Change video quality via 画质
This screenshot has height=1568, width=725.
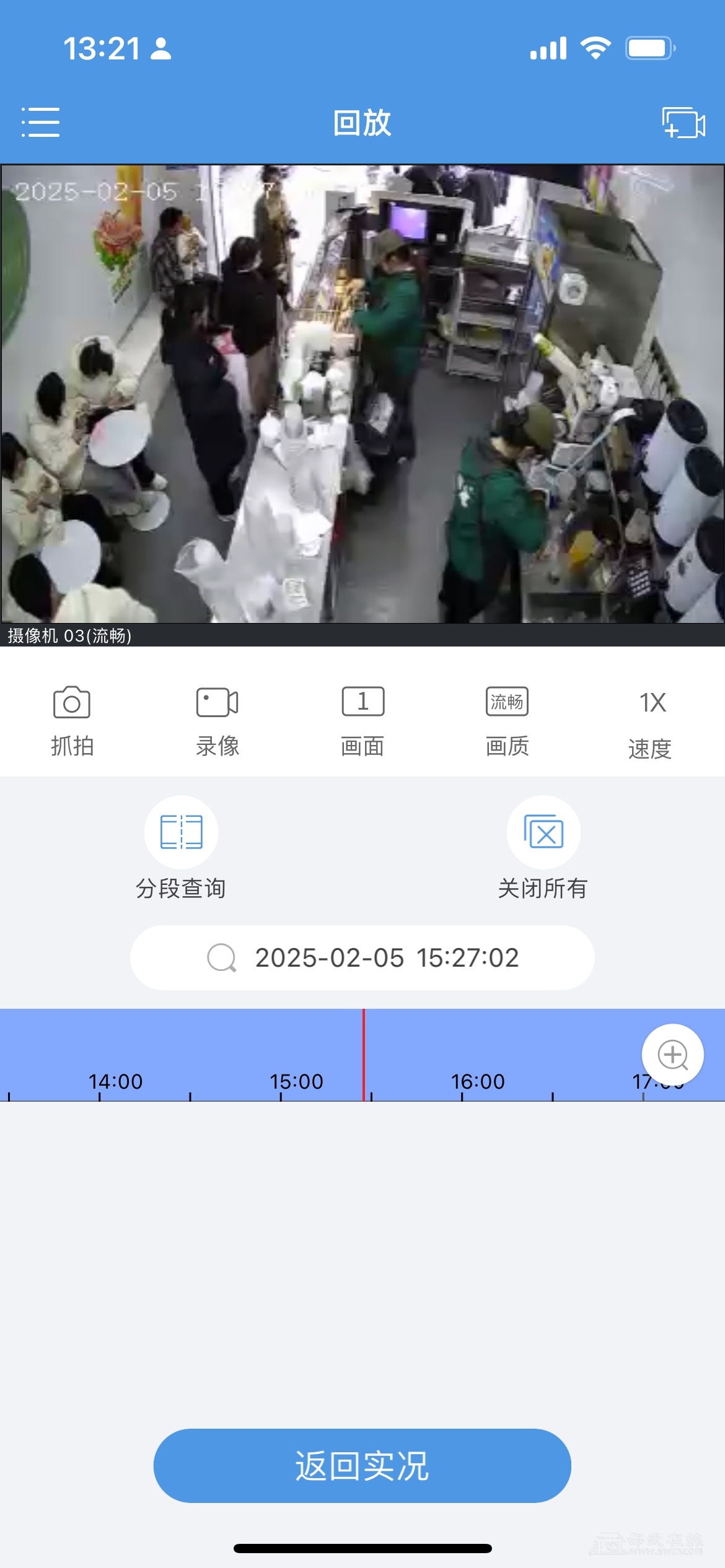pyautogui.click(x=507, y=720)
